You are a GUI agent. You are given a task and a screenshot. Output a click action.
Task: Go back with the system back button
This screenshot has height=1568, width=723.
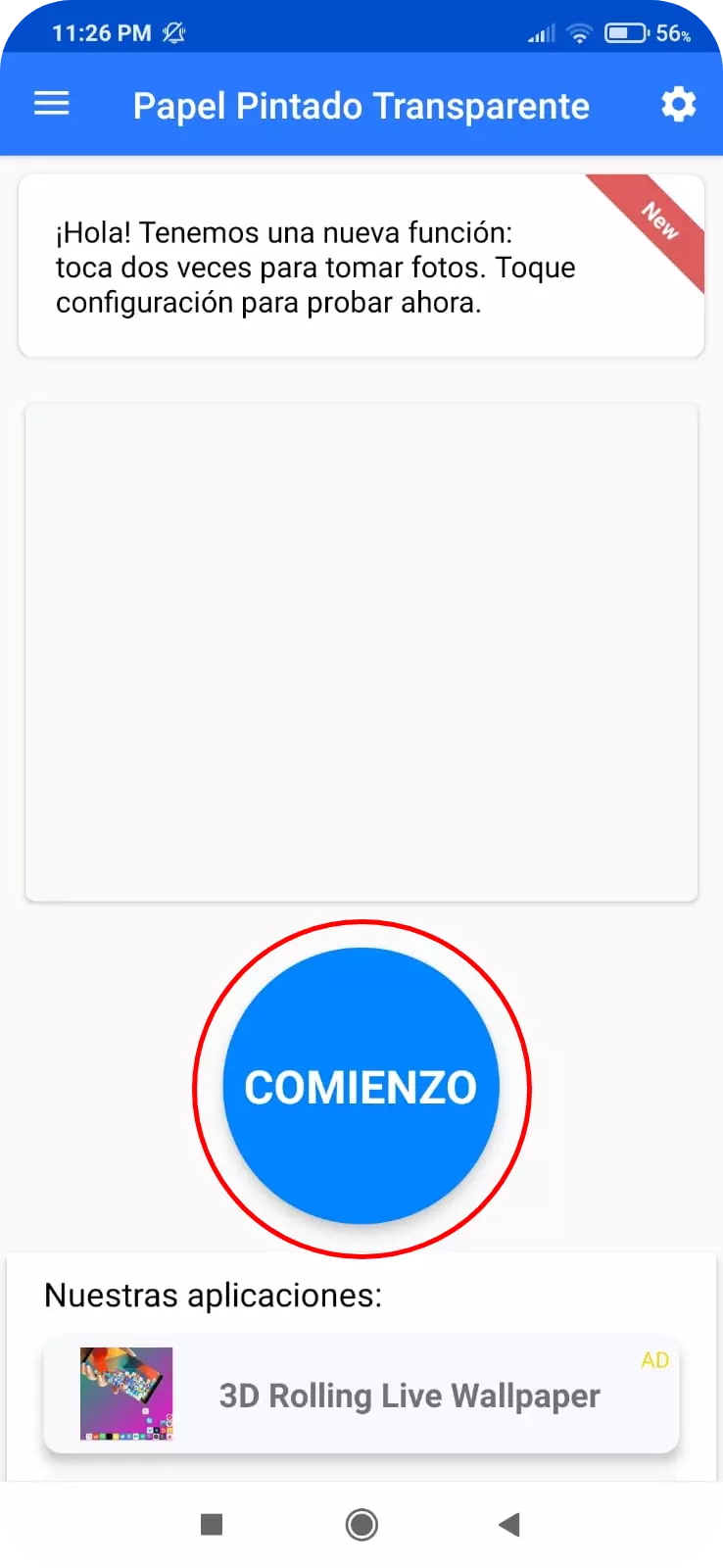coord(509,1524)
